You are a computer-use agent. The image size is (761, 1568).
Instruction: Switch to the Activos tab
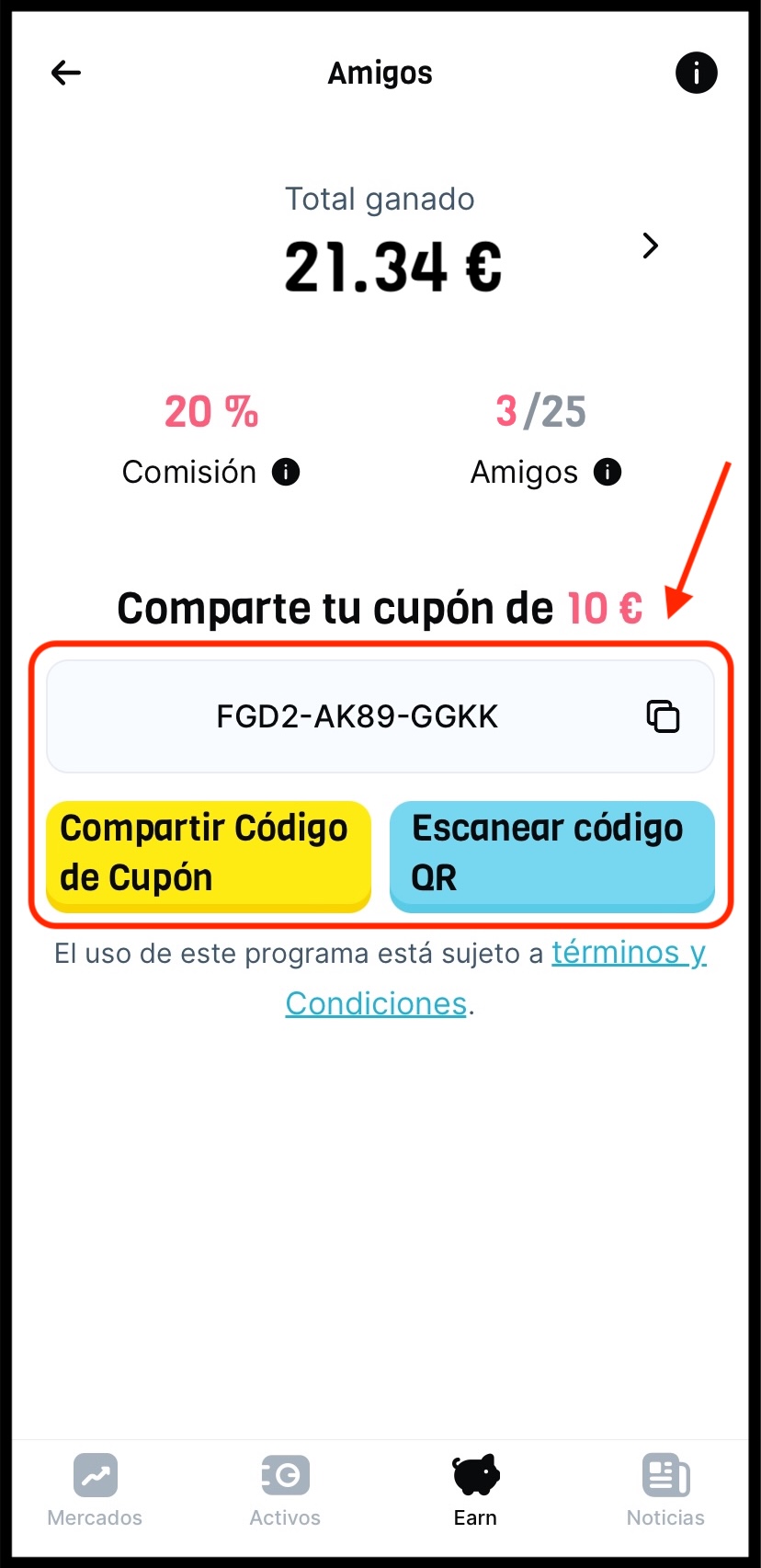pyautogui.click(x=285, y=1490)
